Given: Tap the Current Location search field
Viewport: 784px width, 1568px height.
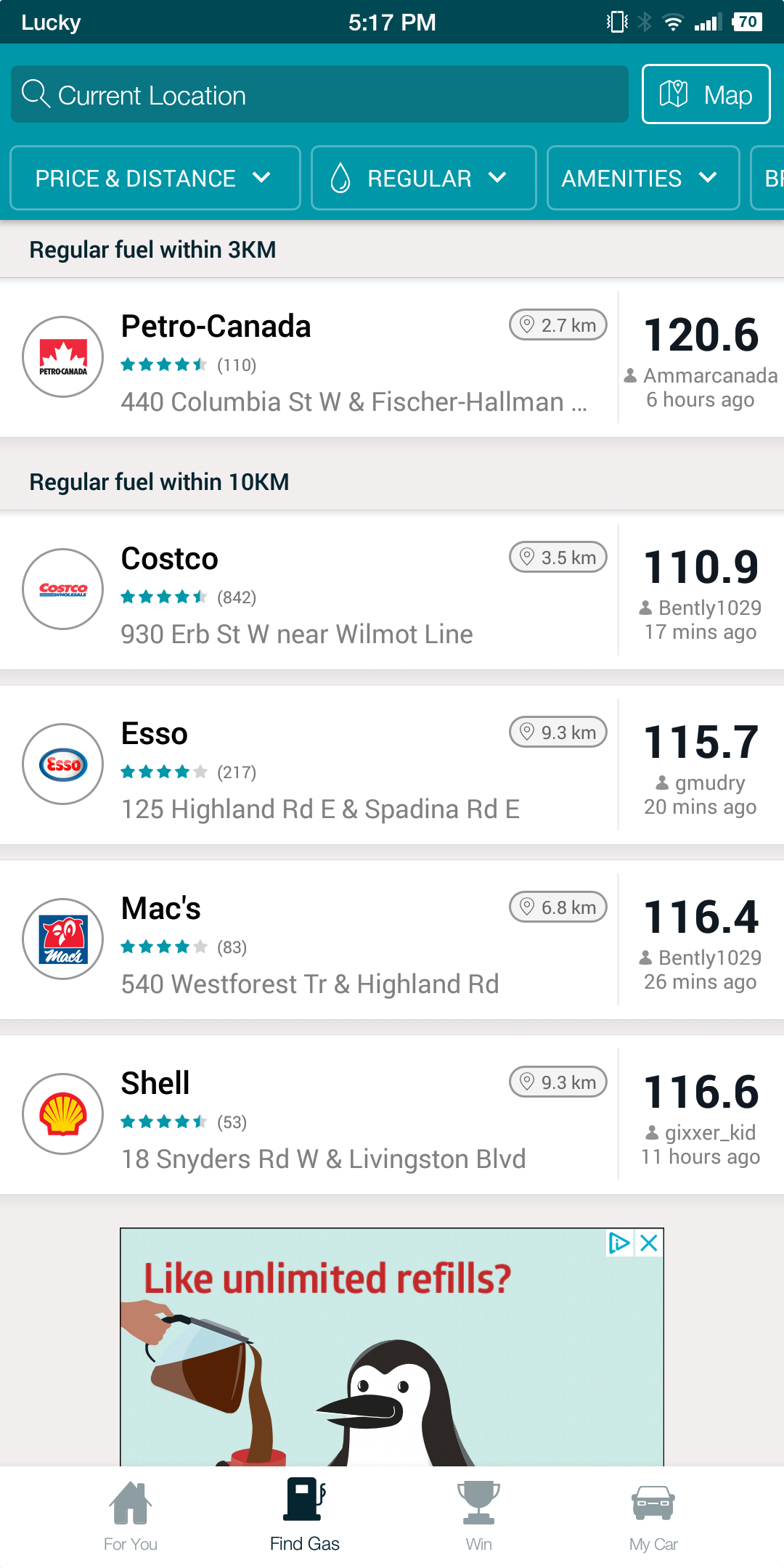Looking at the screenshot, I should click(x=319, y=94).
